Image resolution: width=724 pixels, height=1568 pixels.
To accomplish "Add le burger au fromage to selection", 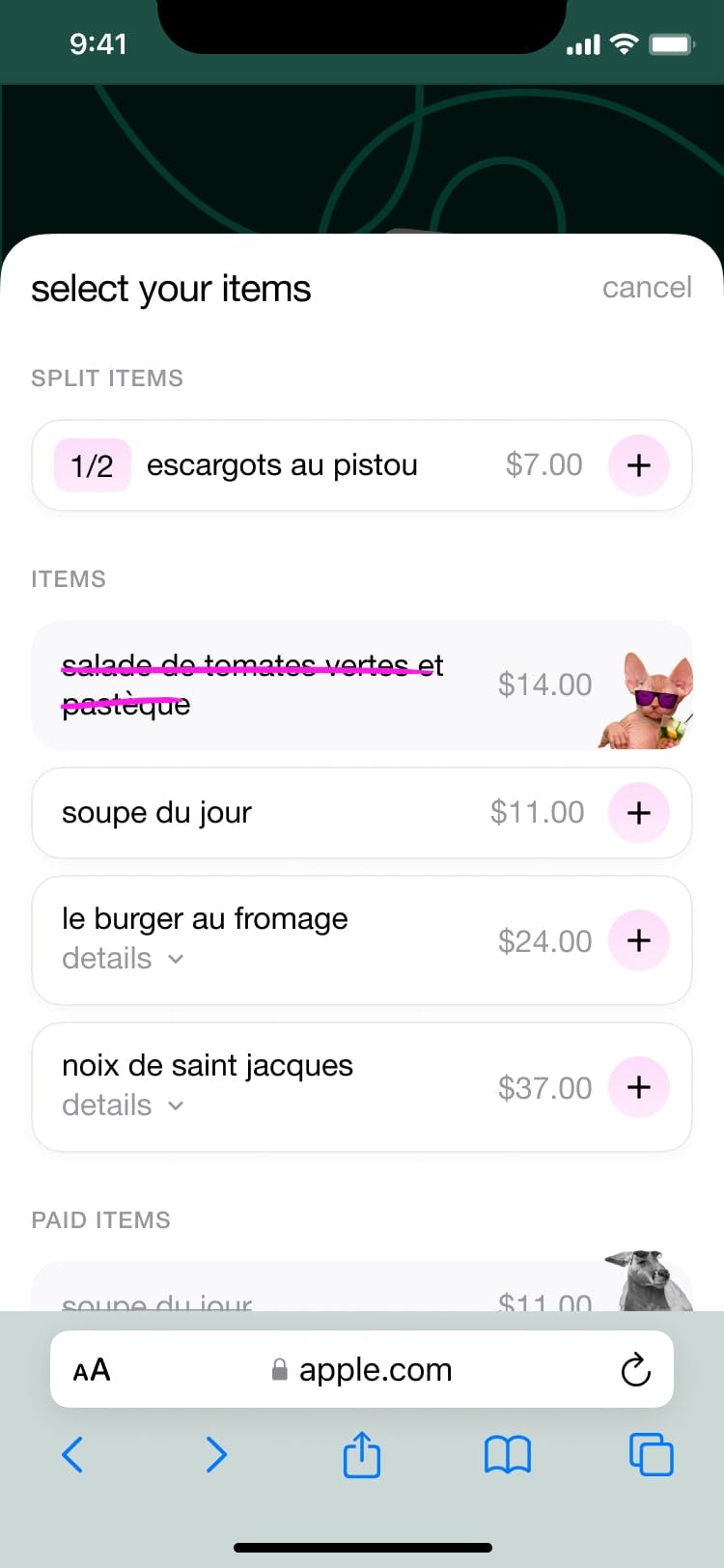I will point(638,940).
